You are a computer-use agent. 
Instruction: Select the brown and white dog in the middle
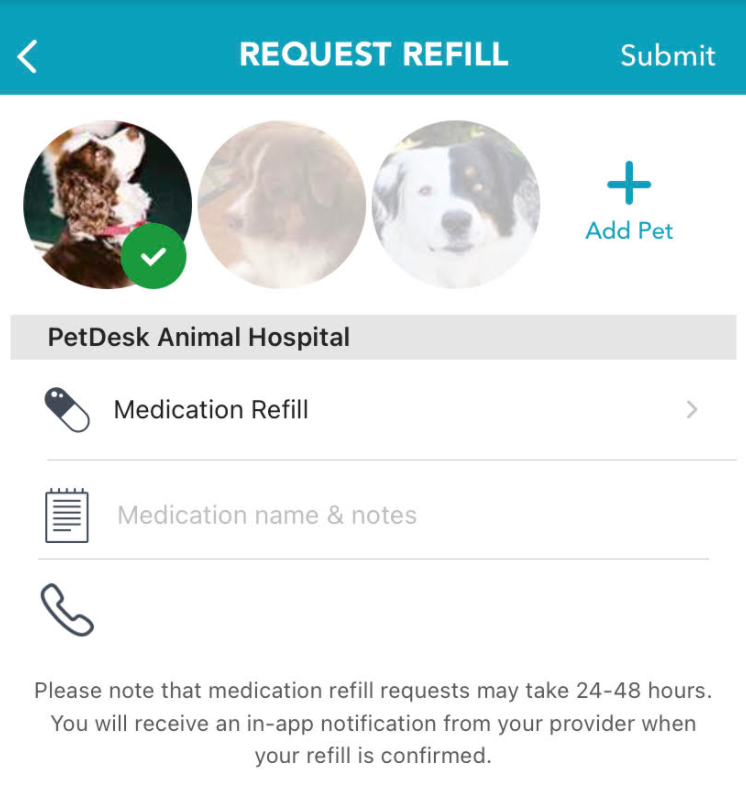click(281, 206)
